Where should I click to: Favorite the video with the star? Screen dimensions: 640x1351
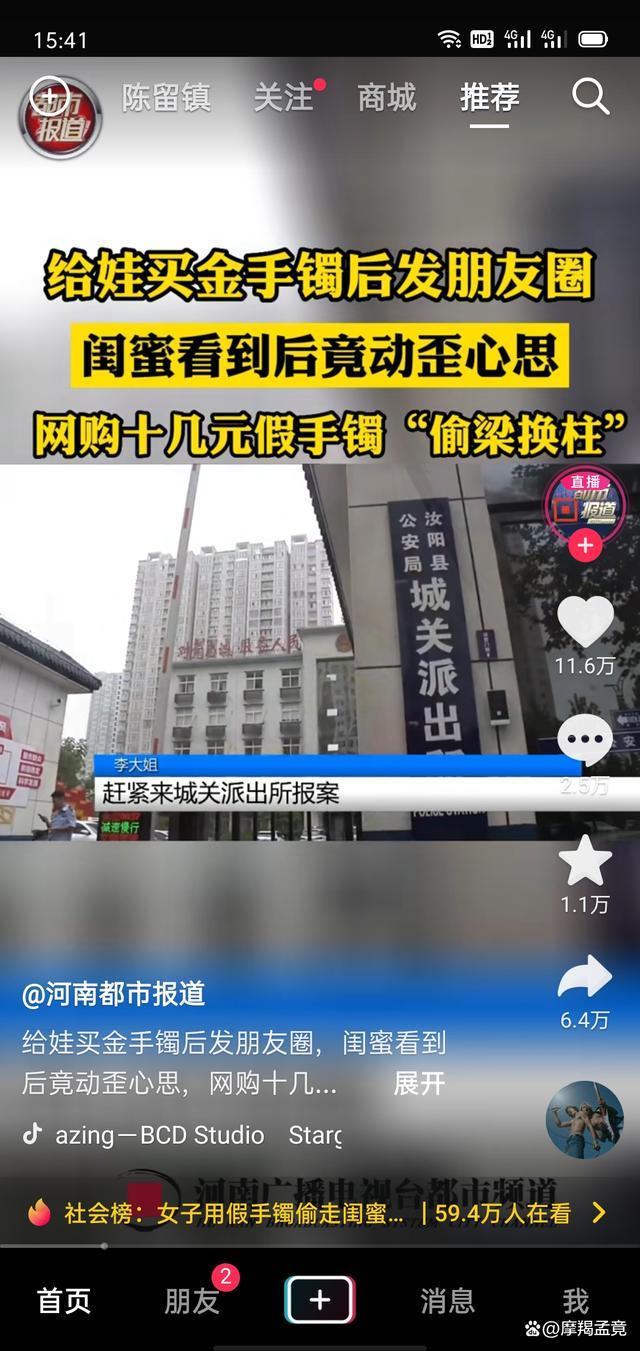click(585, 862)
